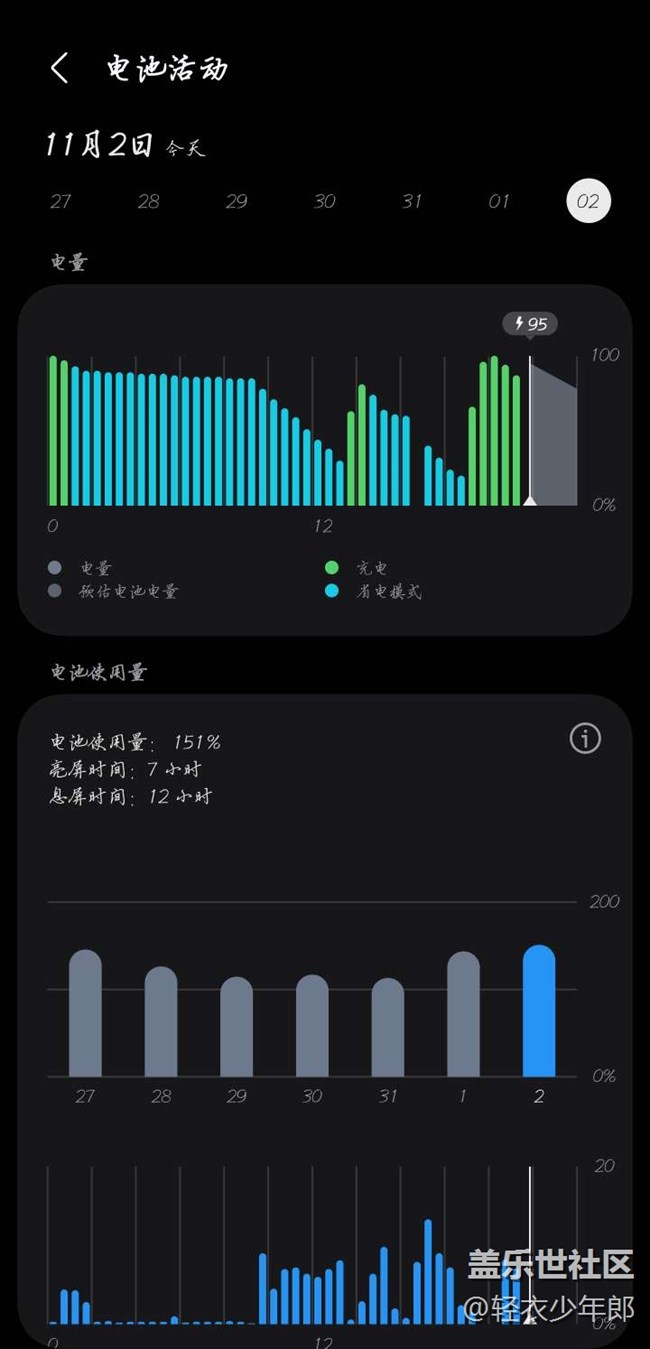Tap the highlighted blue bar for day 2
The image size is (650, 1349).
[x=539, y=1012]
